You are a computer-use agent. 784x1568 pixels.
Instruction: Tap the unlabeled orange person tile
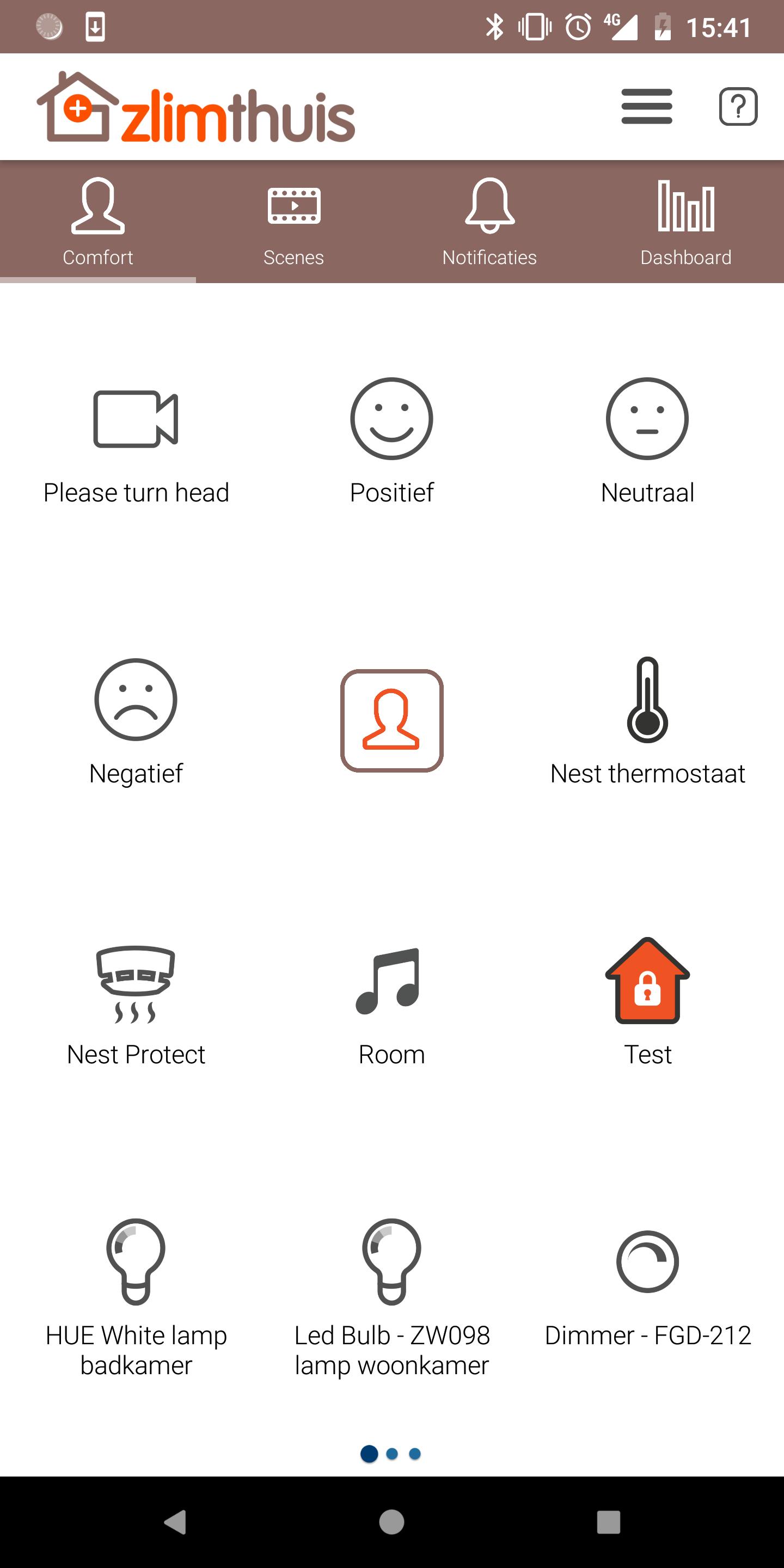pos(391,721)
